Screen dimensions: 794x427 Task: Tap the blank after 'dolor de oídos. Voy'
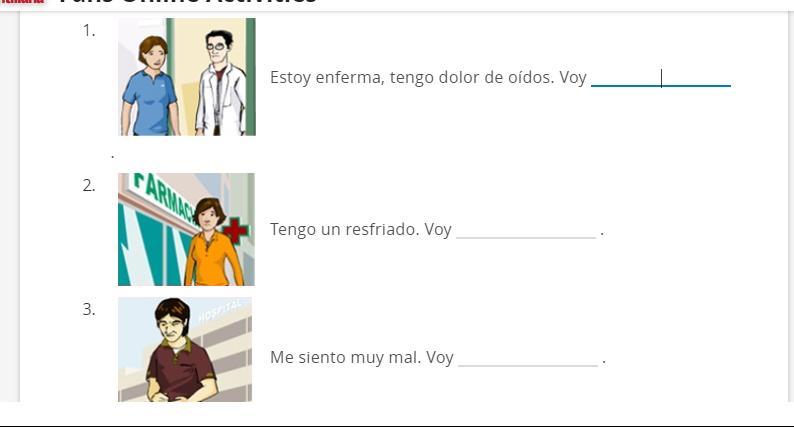point(660,77)
